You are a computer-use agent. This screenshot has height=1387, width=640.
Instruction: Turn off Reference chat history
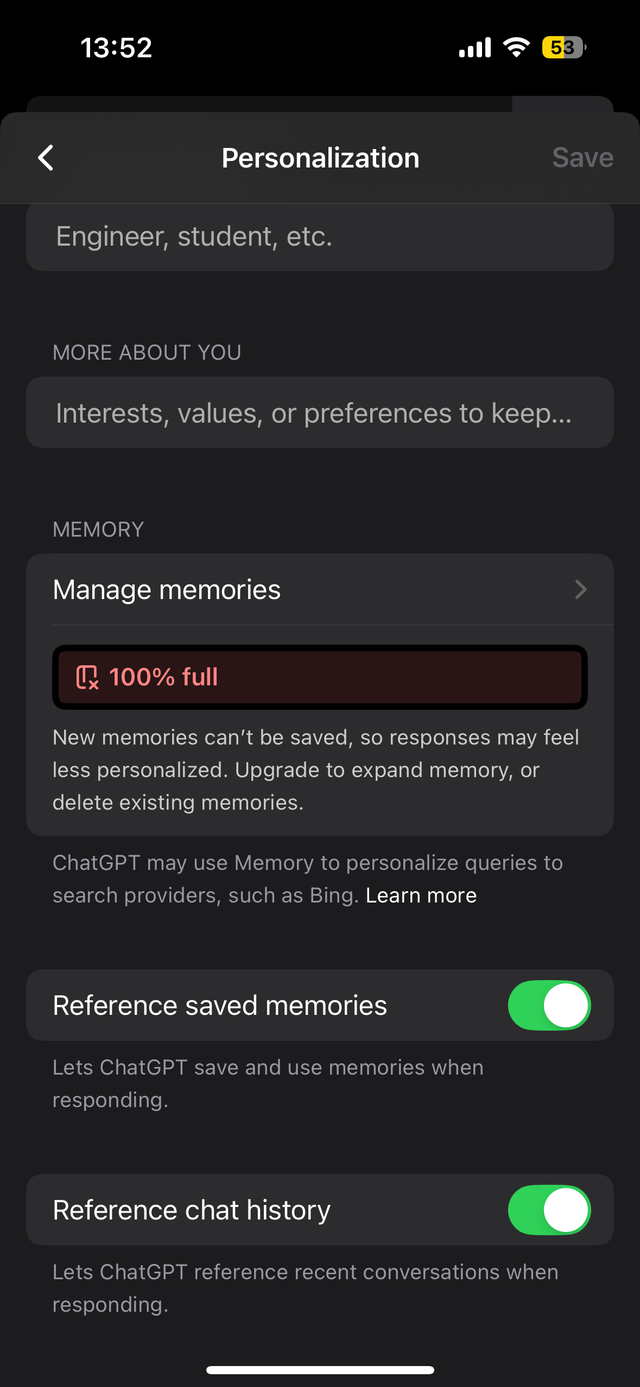tap(549, 1210)
